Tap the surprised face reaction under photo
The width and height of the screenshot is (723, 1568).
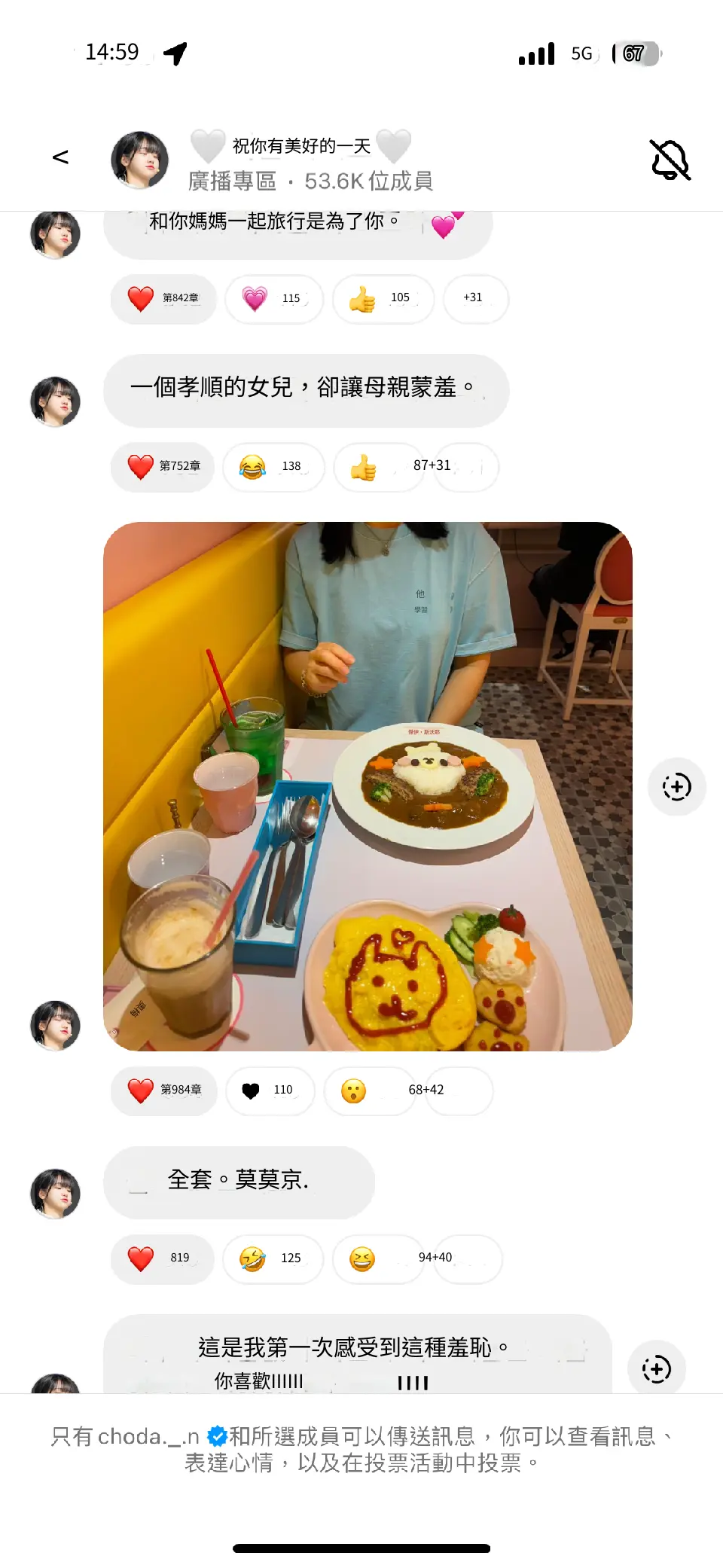pos(369,1091)
